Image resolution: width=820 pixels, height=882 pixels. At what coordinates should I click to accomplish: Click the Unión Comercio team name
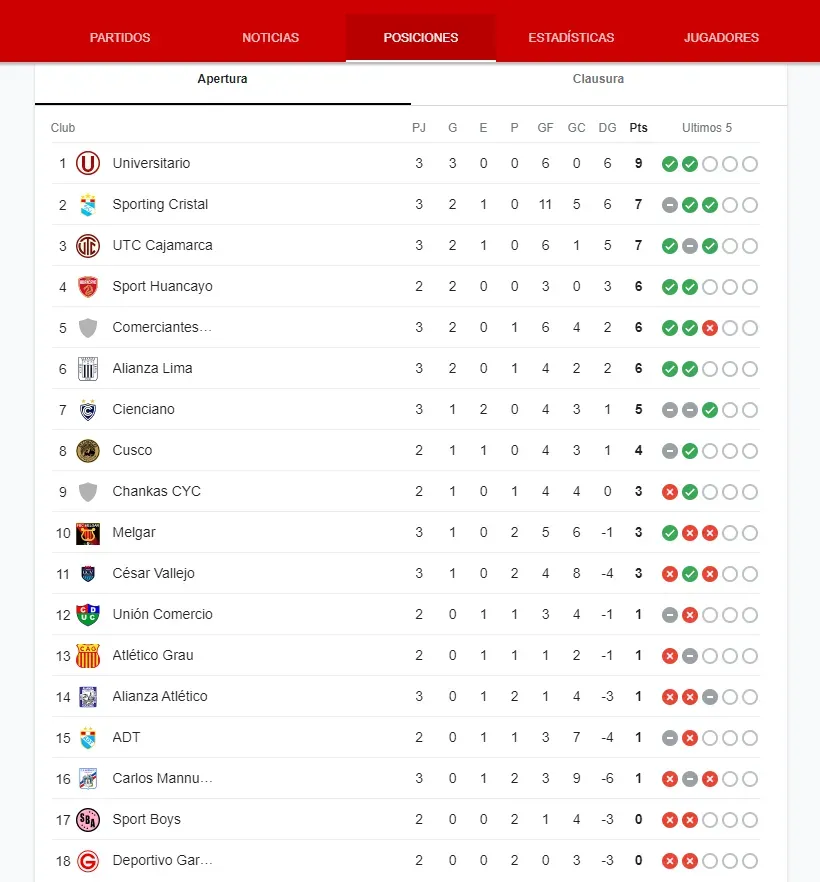162,614
